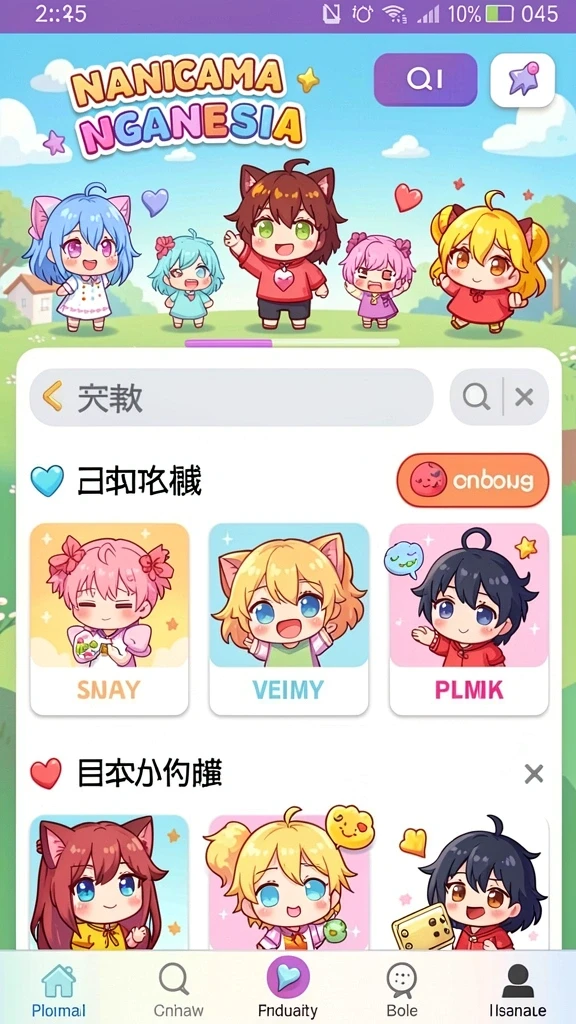Open the red-haired cat girl card
Image resolution: width=576 pixels, height=1024 pixels.
coord(109,882)
